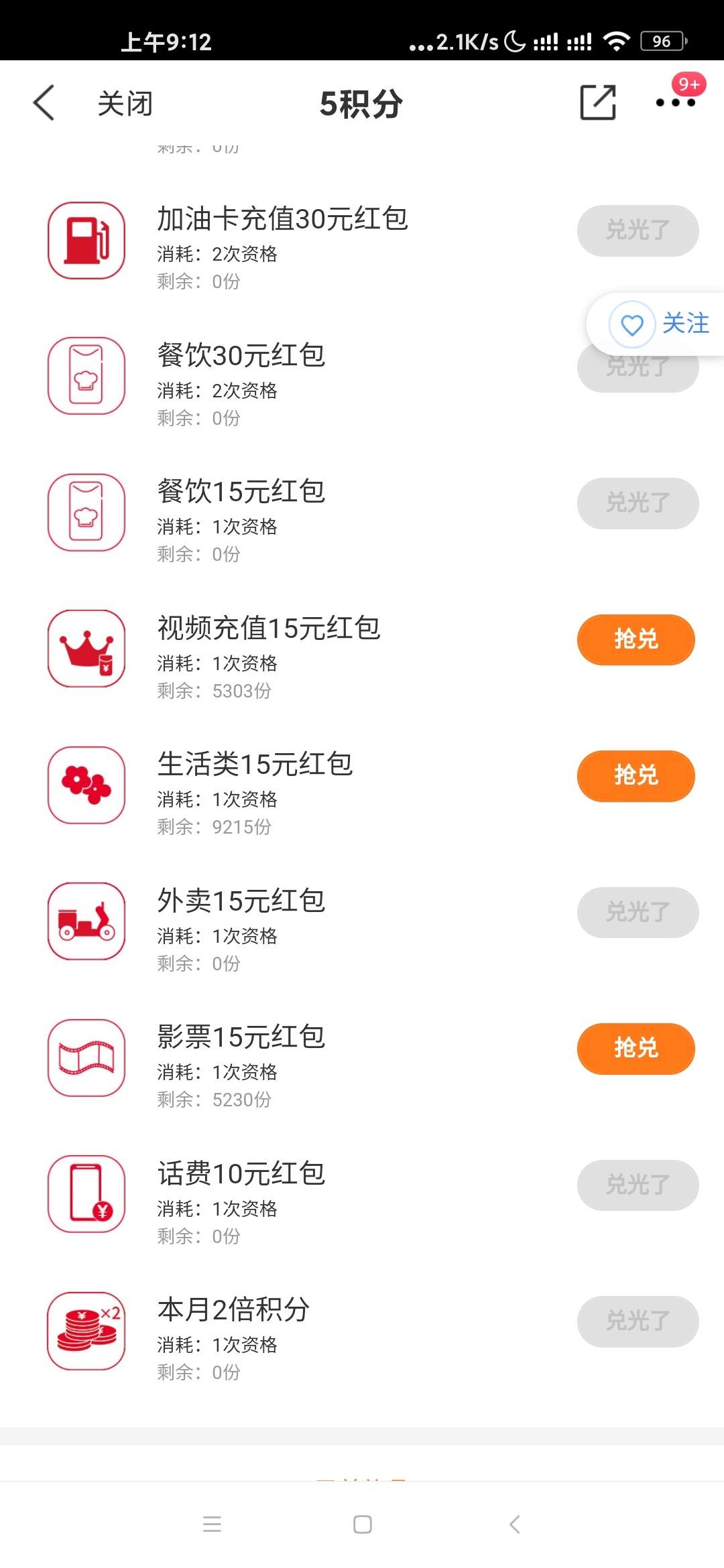The height and width of the screenshot is (1568, 724).
Task: Tap 关闭 to close the page
Action: [125, 103]
